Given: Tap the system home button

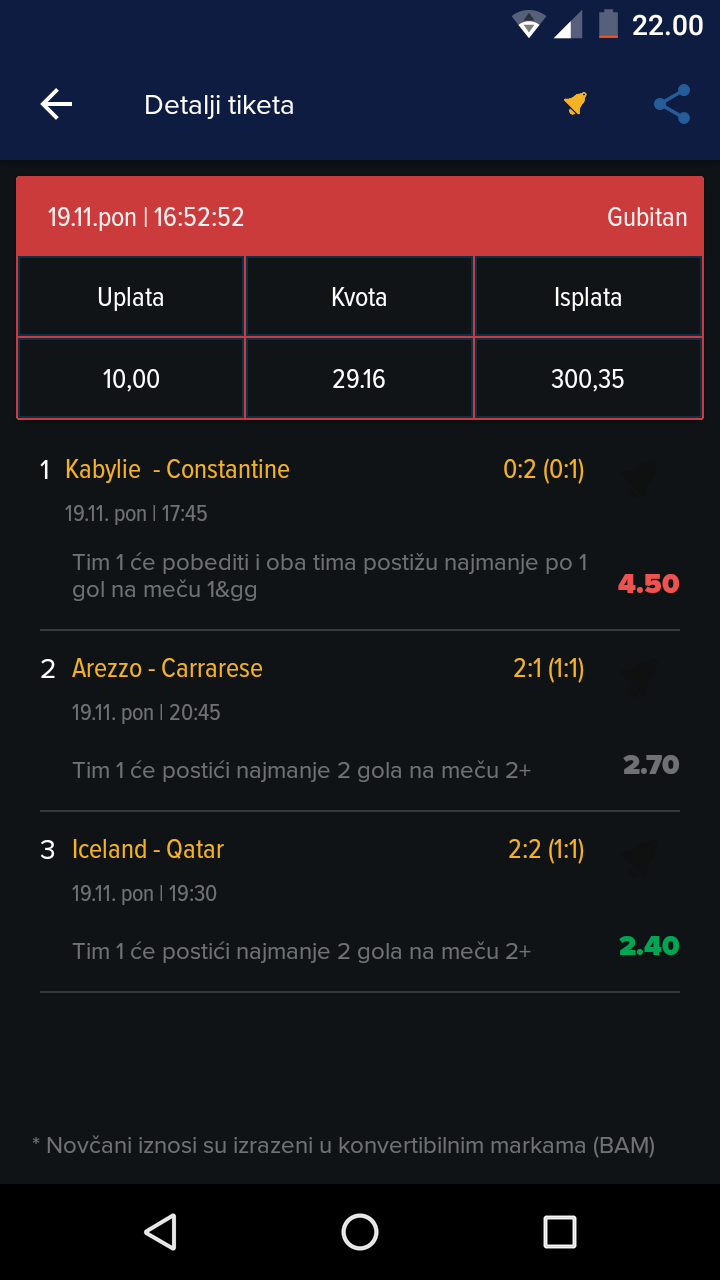Looking at the screenshot, I should pos(360,1232).
